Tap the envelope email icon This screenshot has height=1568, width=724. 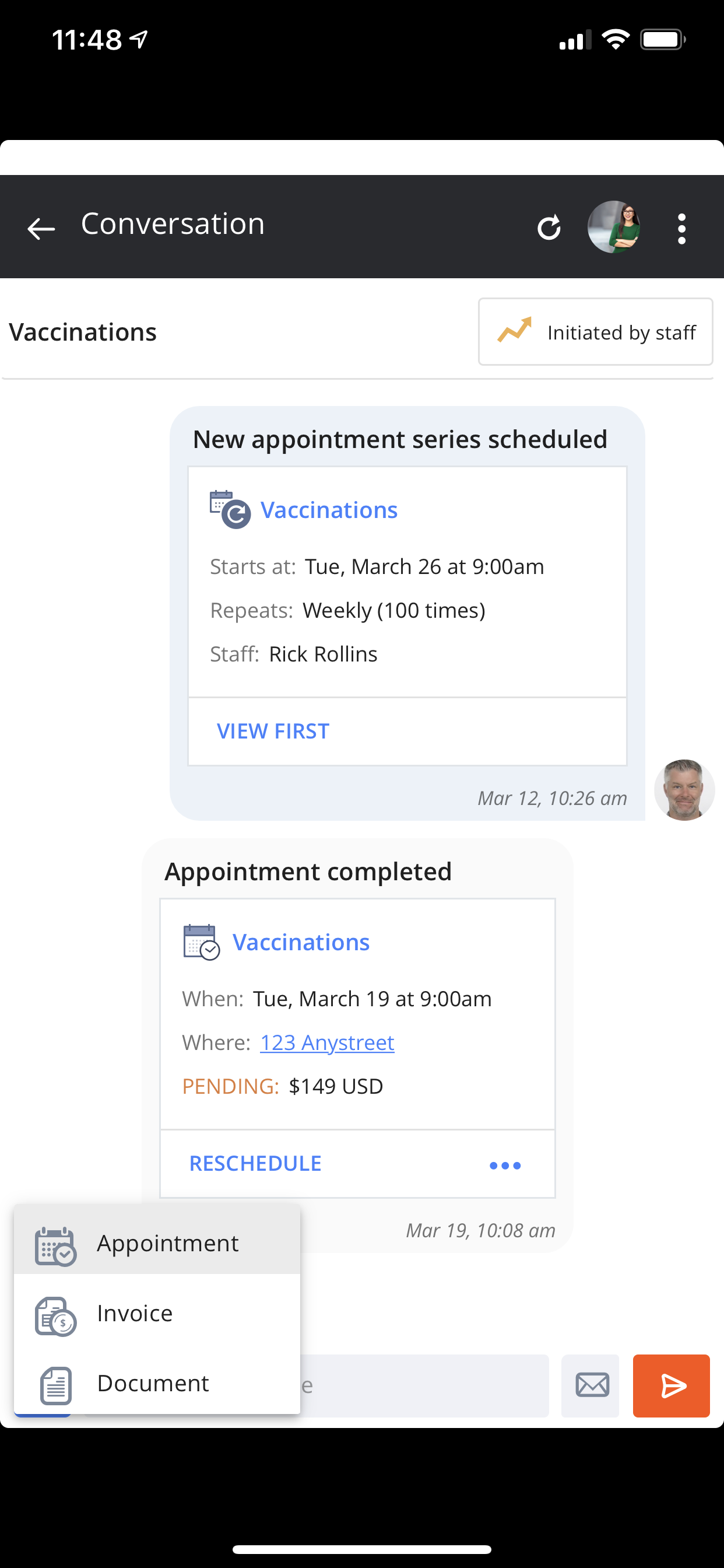pyautogui.click(x=590, y=1385)
